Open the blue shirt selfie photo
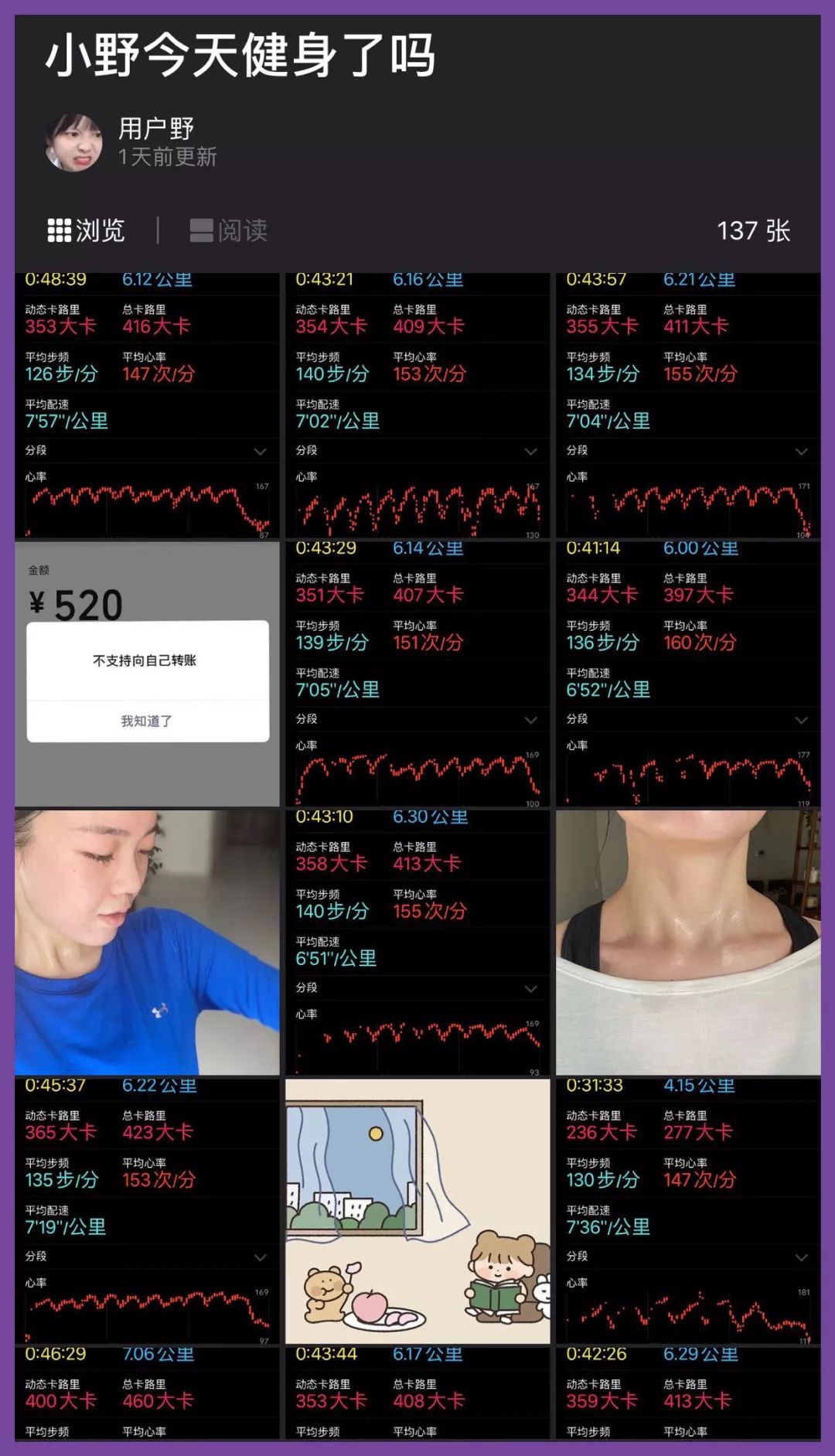Image resolution: width=835 pixels, height=1456 pixels. (147, 943)
